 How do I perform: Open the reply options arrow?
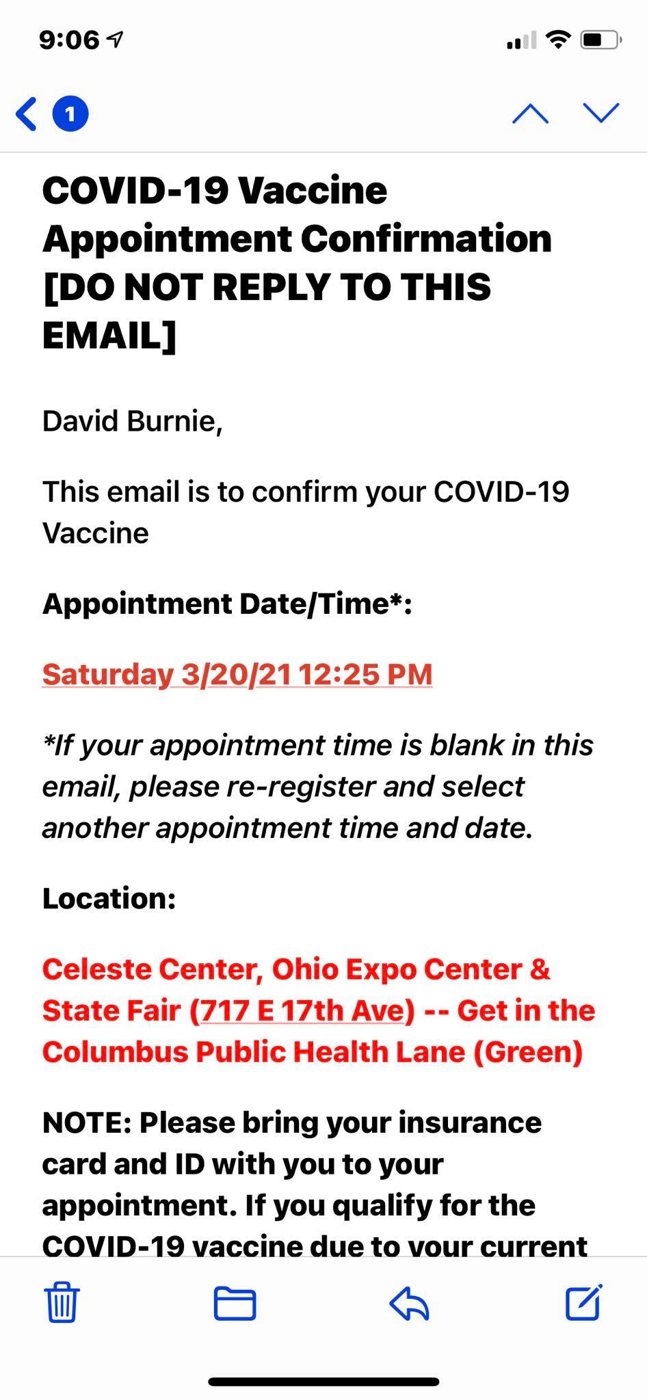coord(409,1303)
